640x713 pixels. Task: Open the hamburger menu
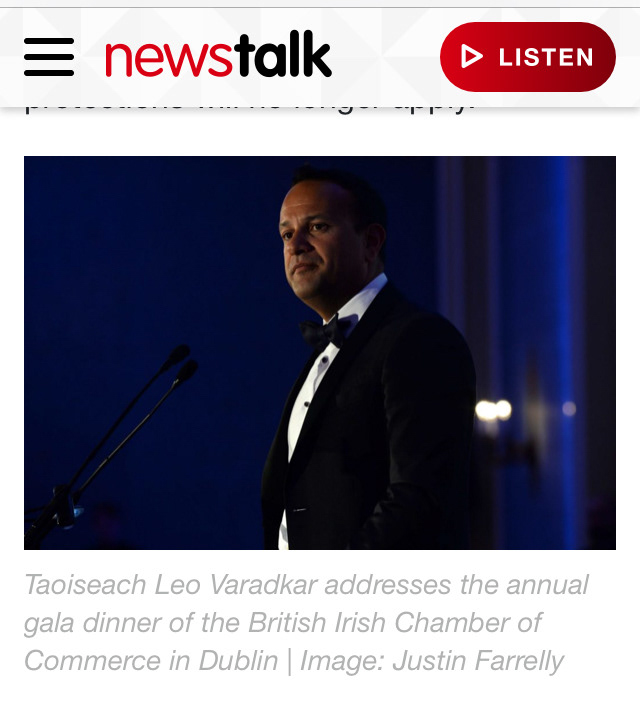pos(49,57)
